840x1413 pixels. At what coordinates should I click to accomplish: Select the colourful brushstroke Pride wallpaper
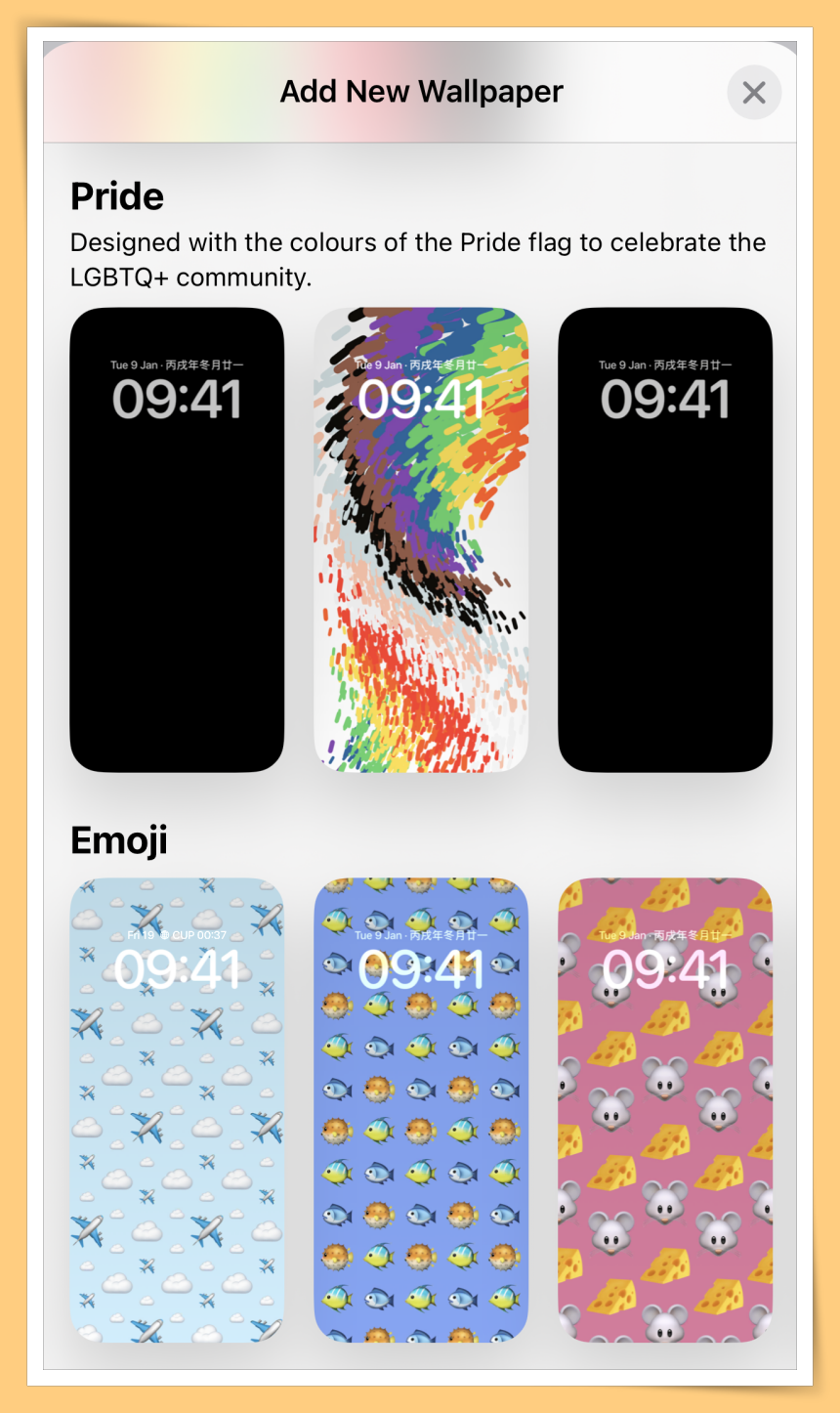click(x=421, y=539)
